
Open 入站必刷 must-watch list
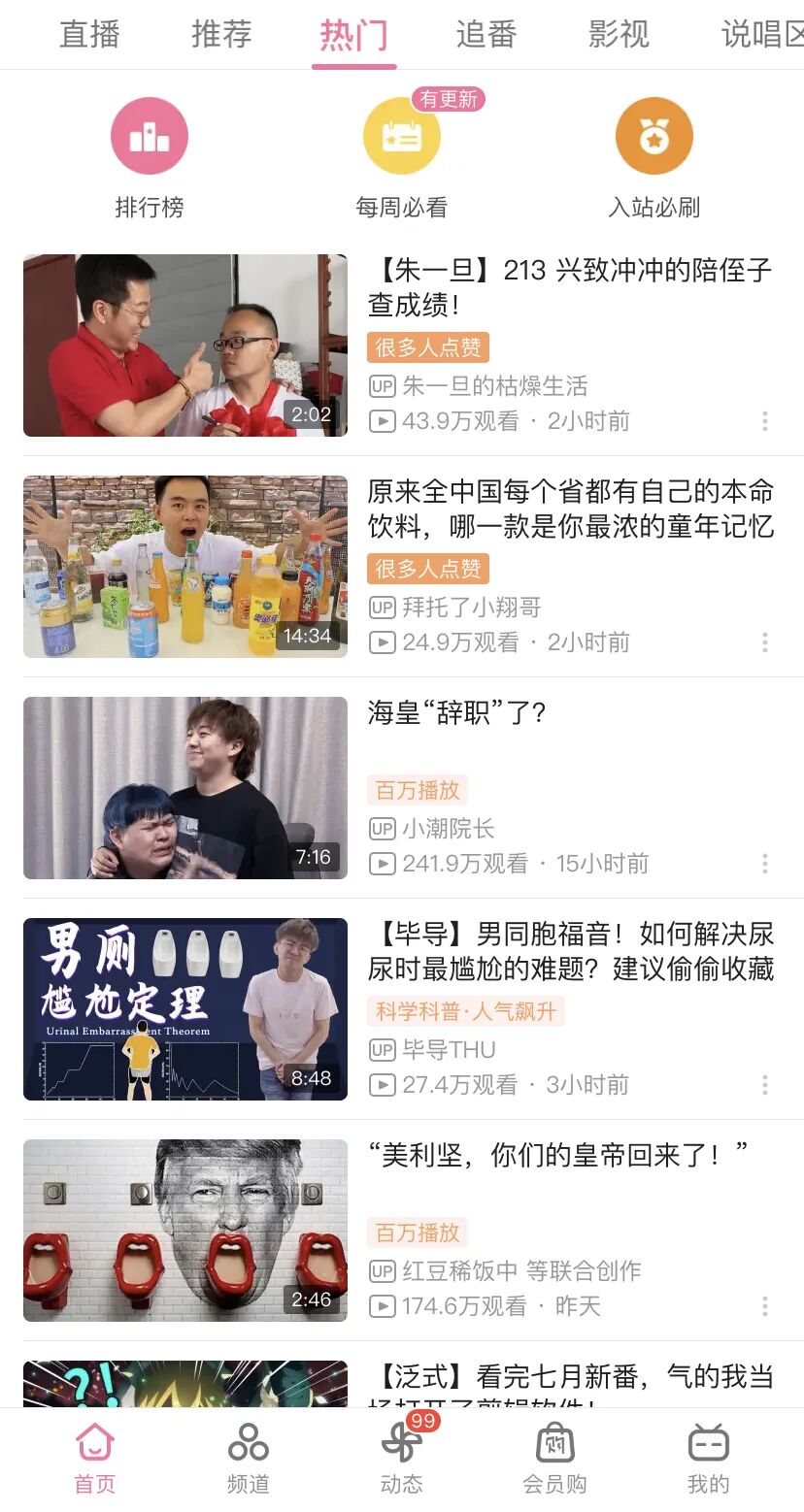coord(653,157)
